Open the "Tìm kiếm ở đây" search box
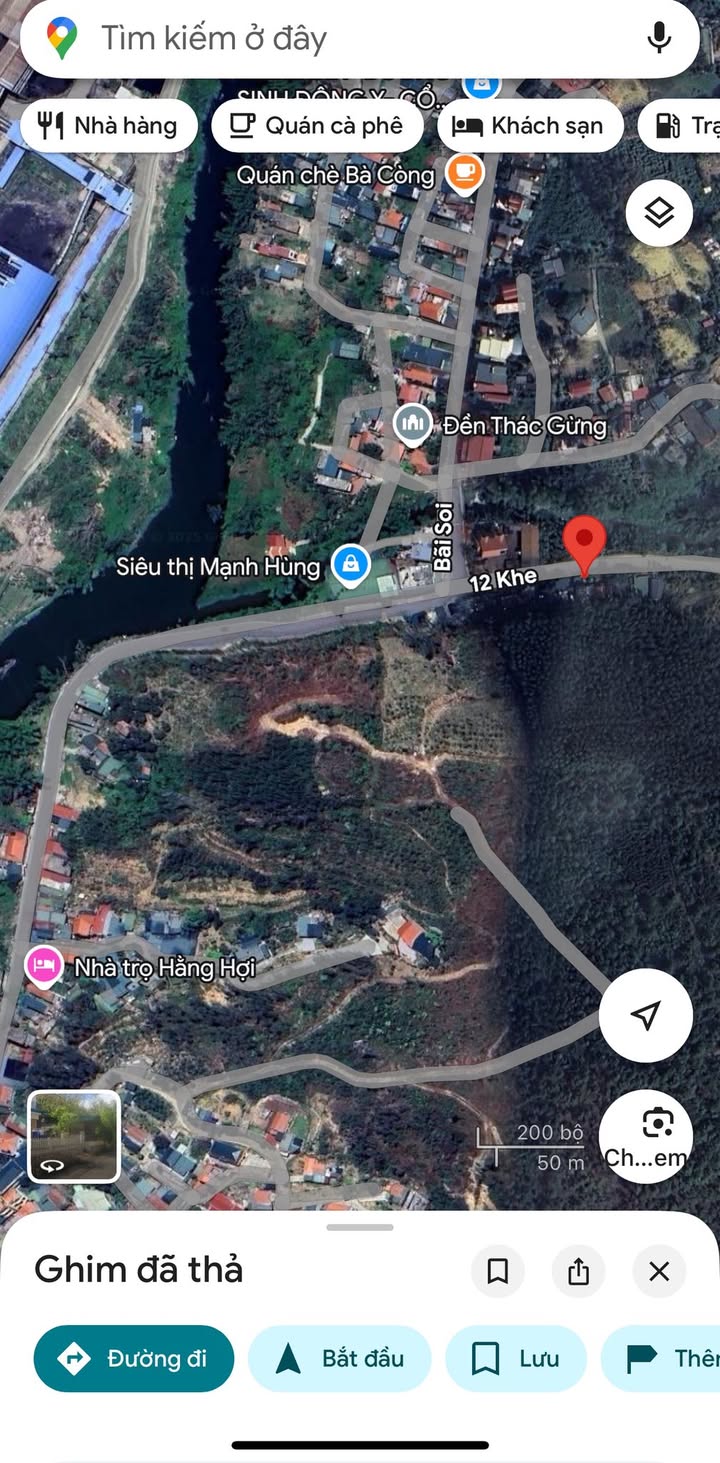720x1463 pixels. tap(300, 39)
